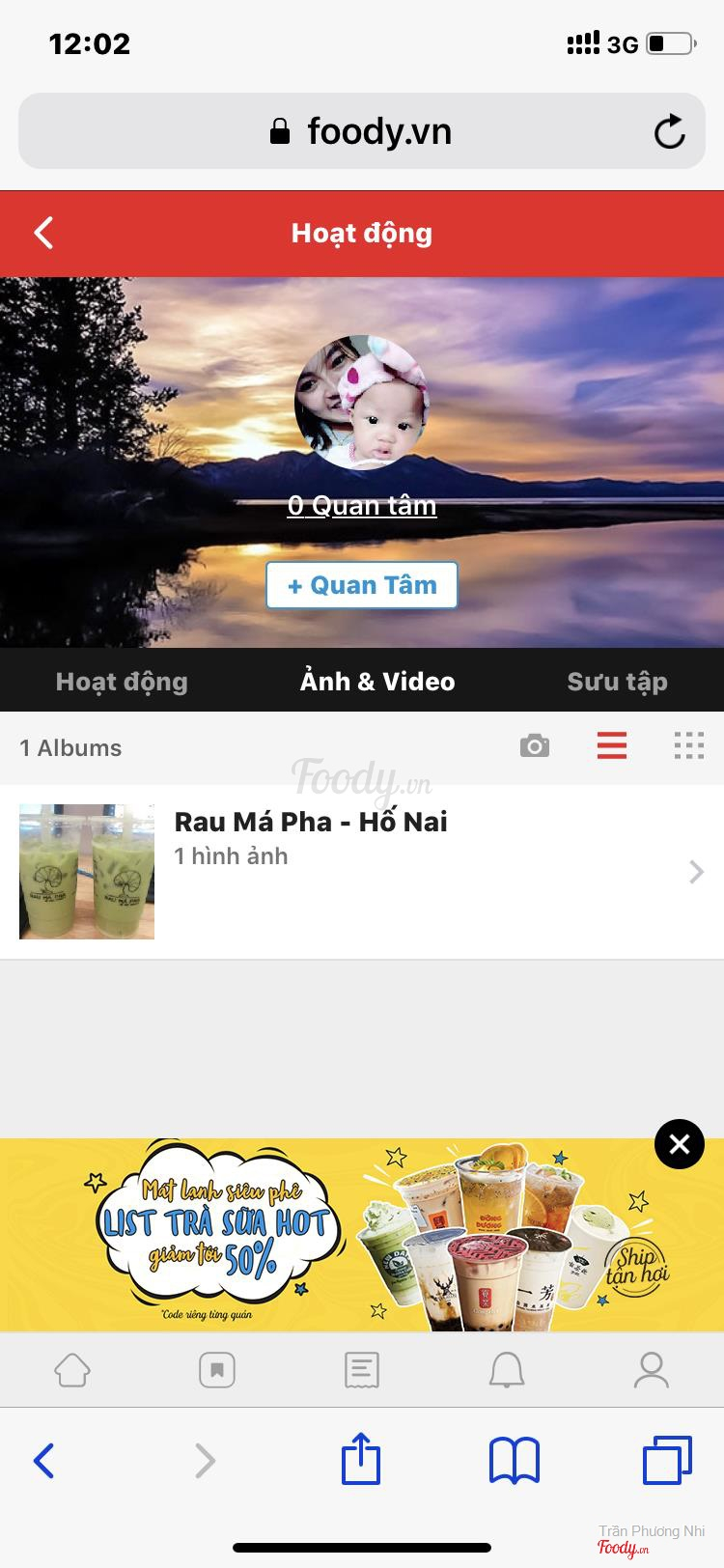Tap the foody.vn address bar
The height and width of the screenshot is (1568, 724).
[x=362, y=131]
